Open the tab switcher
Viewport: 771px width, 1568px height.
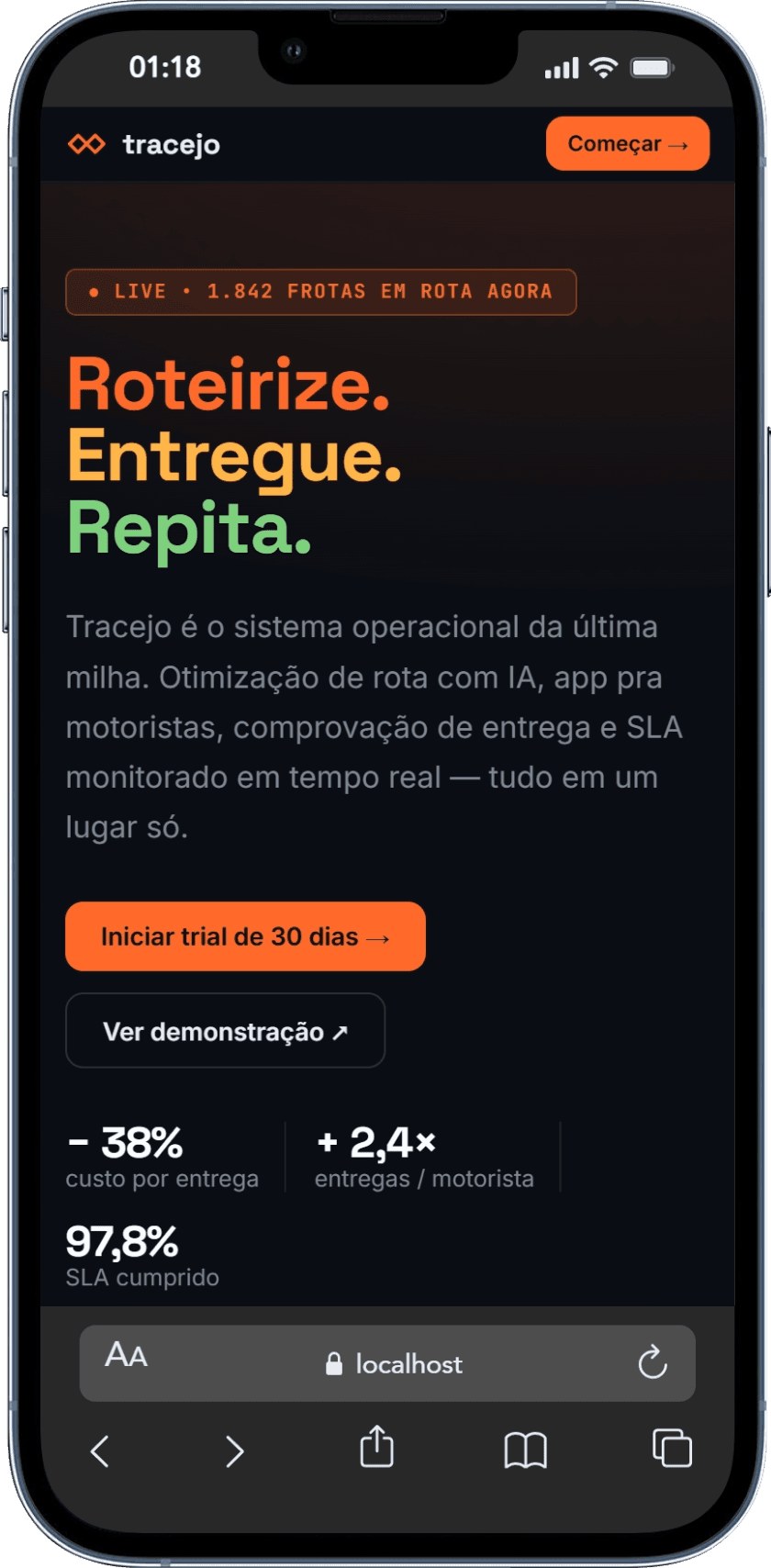coord(672,1449)
